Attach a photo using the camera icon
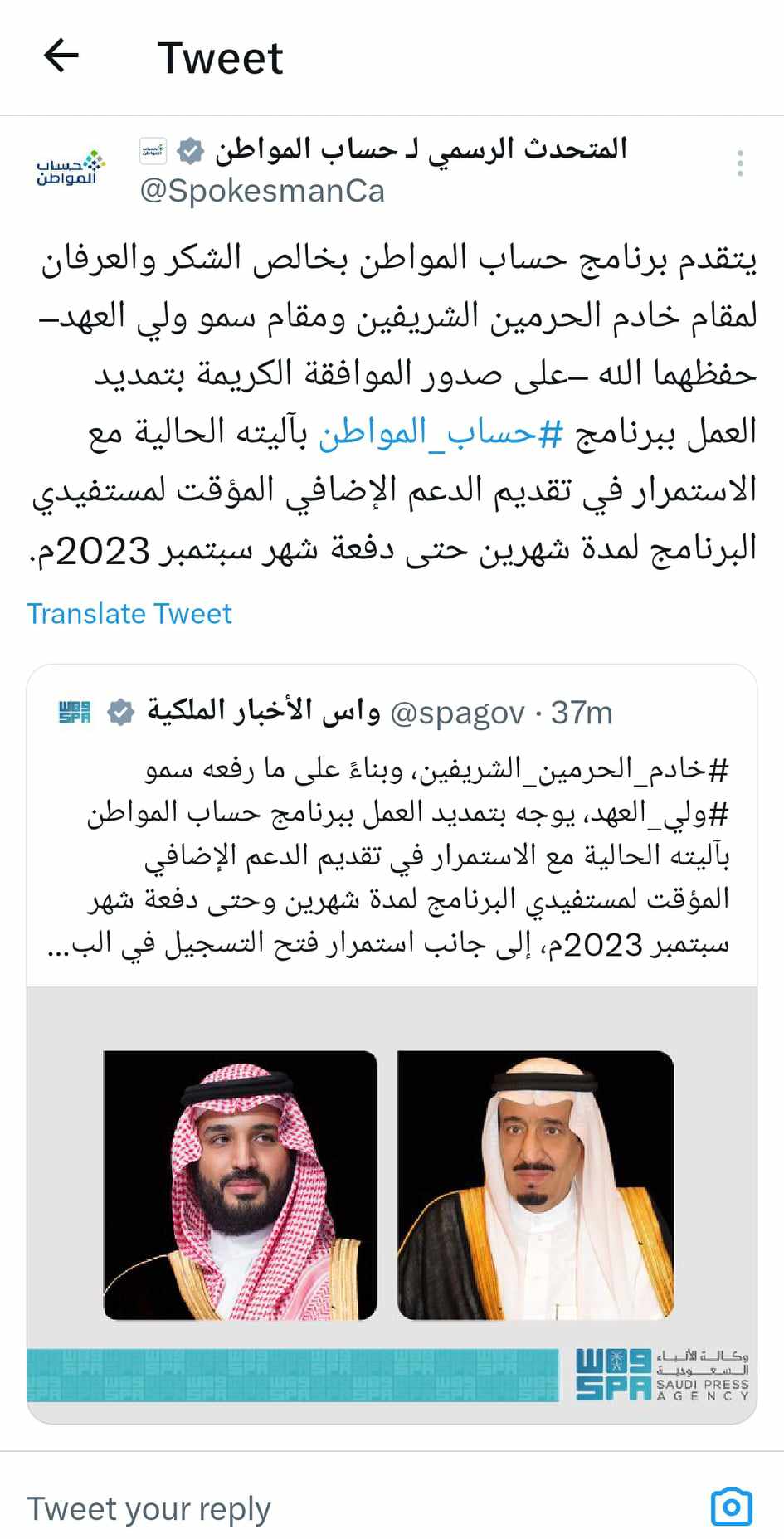Viewport: 784px width, 1539px height. coord(732,1507)
